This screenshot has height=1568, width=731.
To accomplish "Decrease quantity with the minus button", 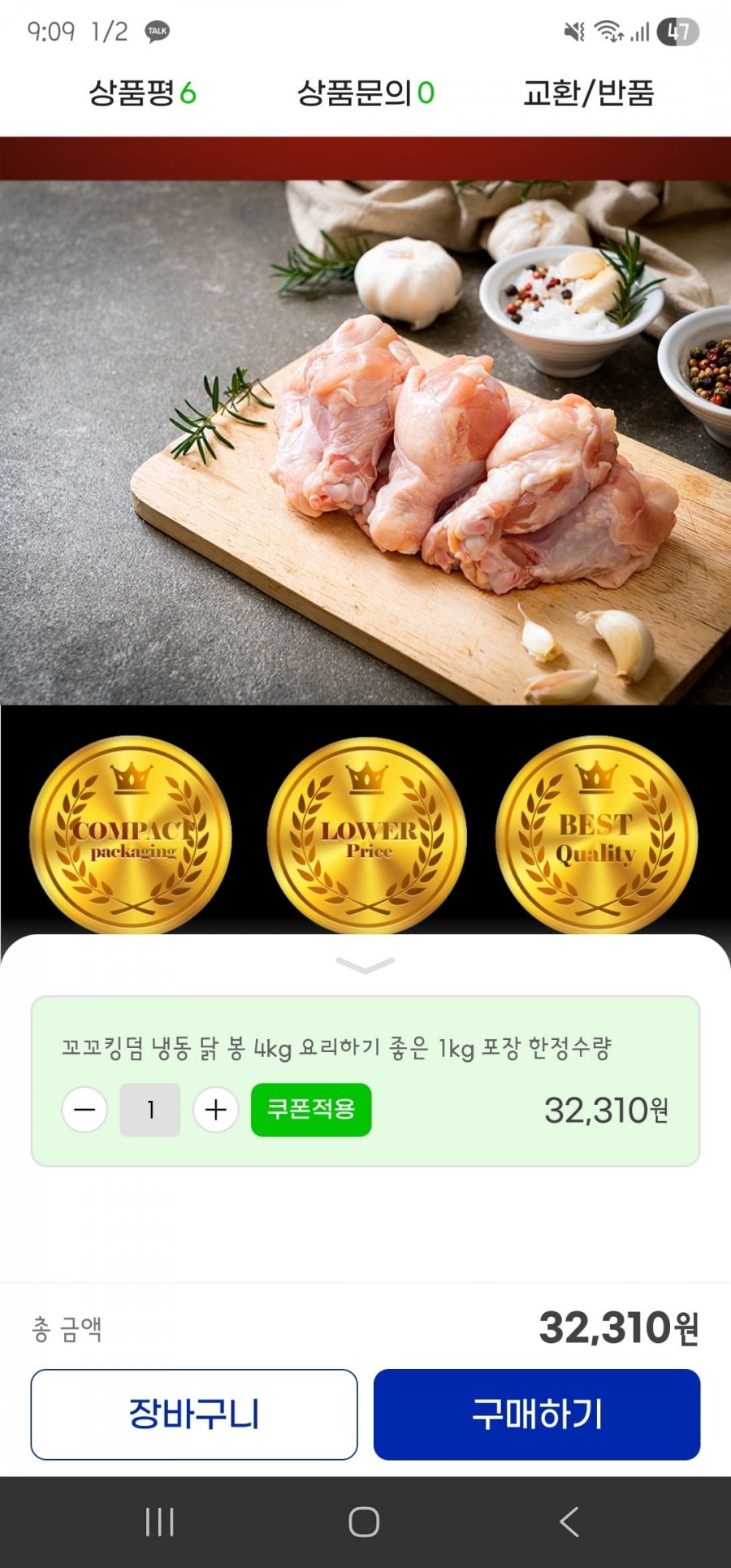I will 84,1110.
